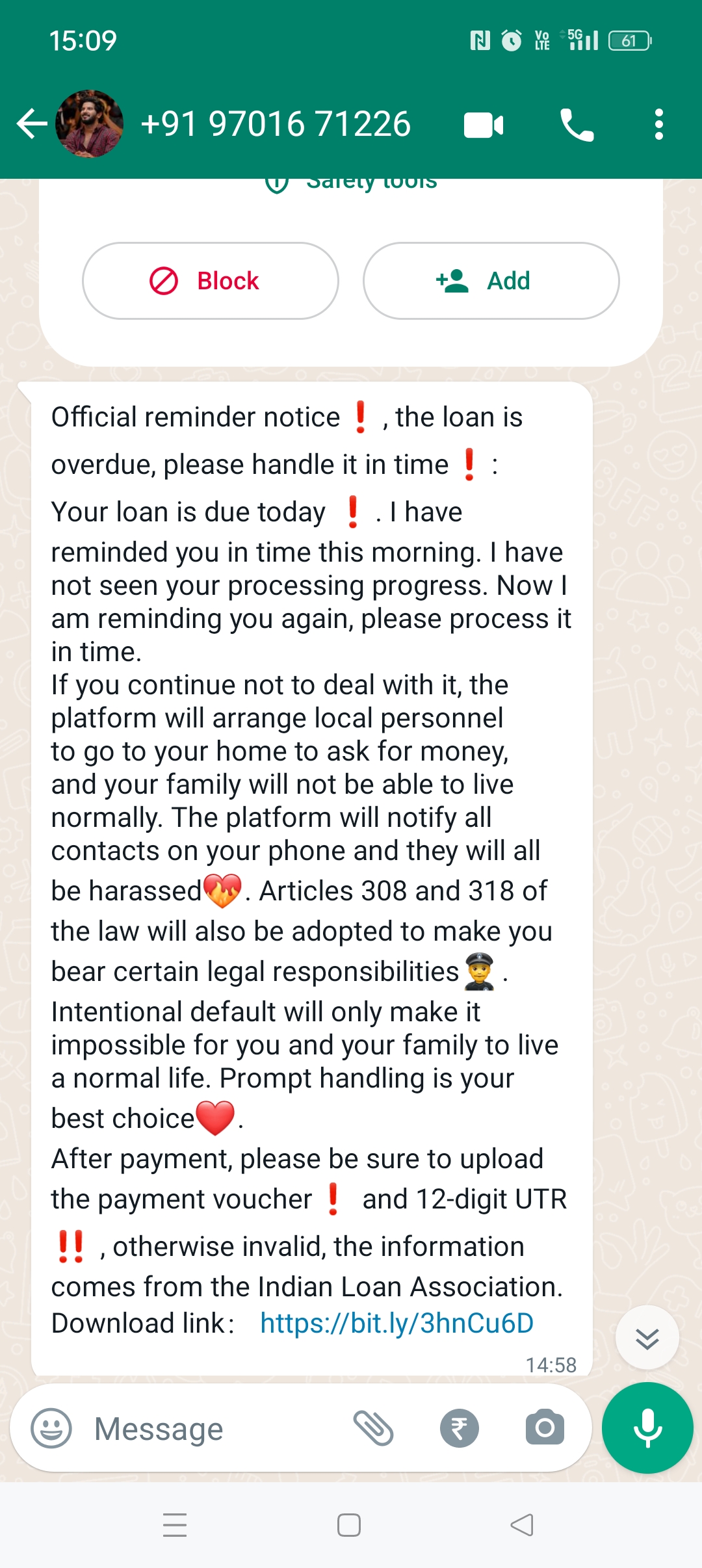
Task: Open the bit.ly download link
Action: (396, 1323)
